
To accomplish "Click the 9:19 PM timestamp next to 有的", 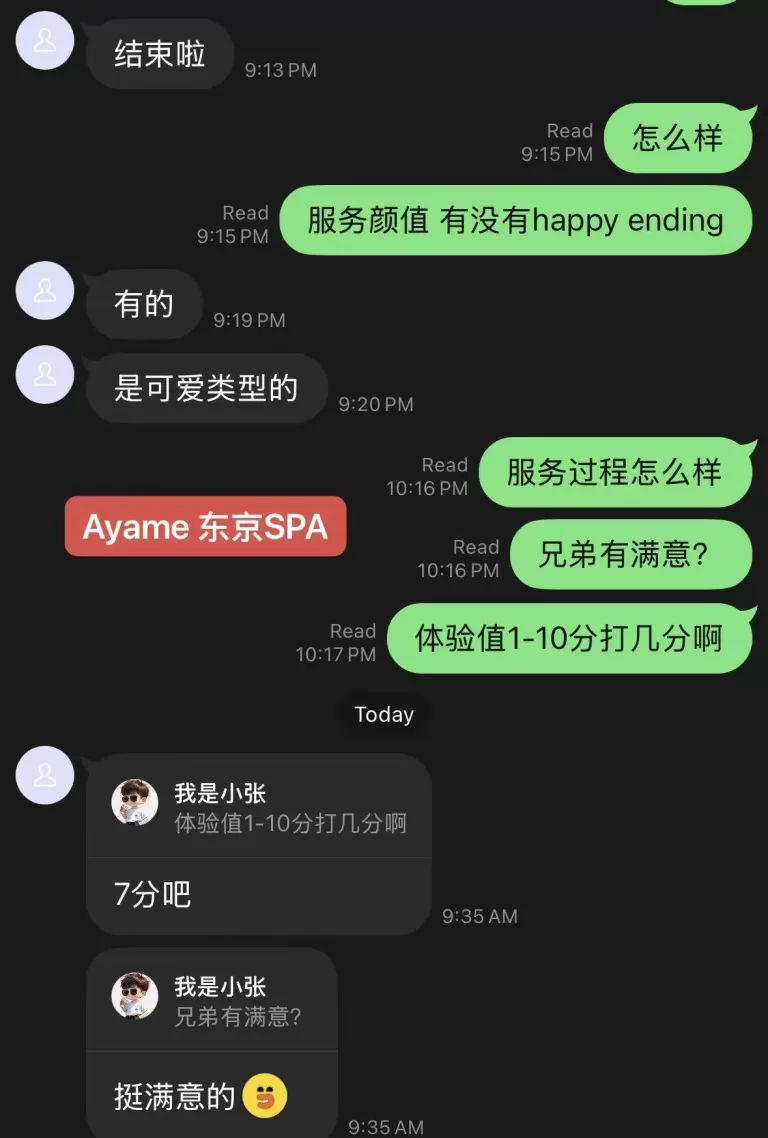I will pyautogui.click(x=251, y=320).
